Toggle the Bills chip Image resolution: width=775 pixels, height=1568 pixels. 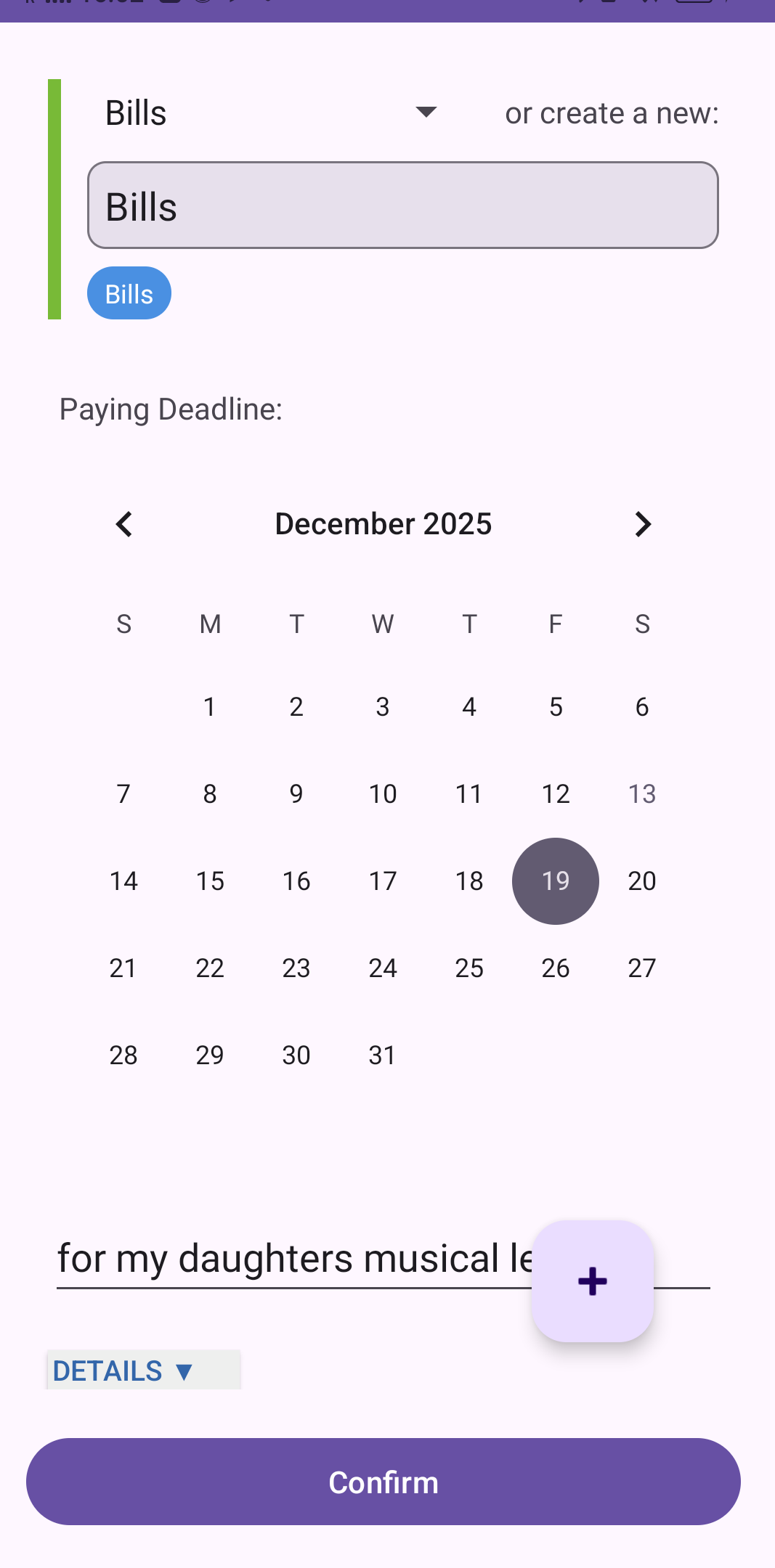(x=129, y=293)
